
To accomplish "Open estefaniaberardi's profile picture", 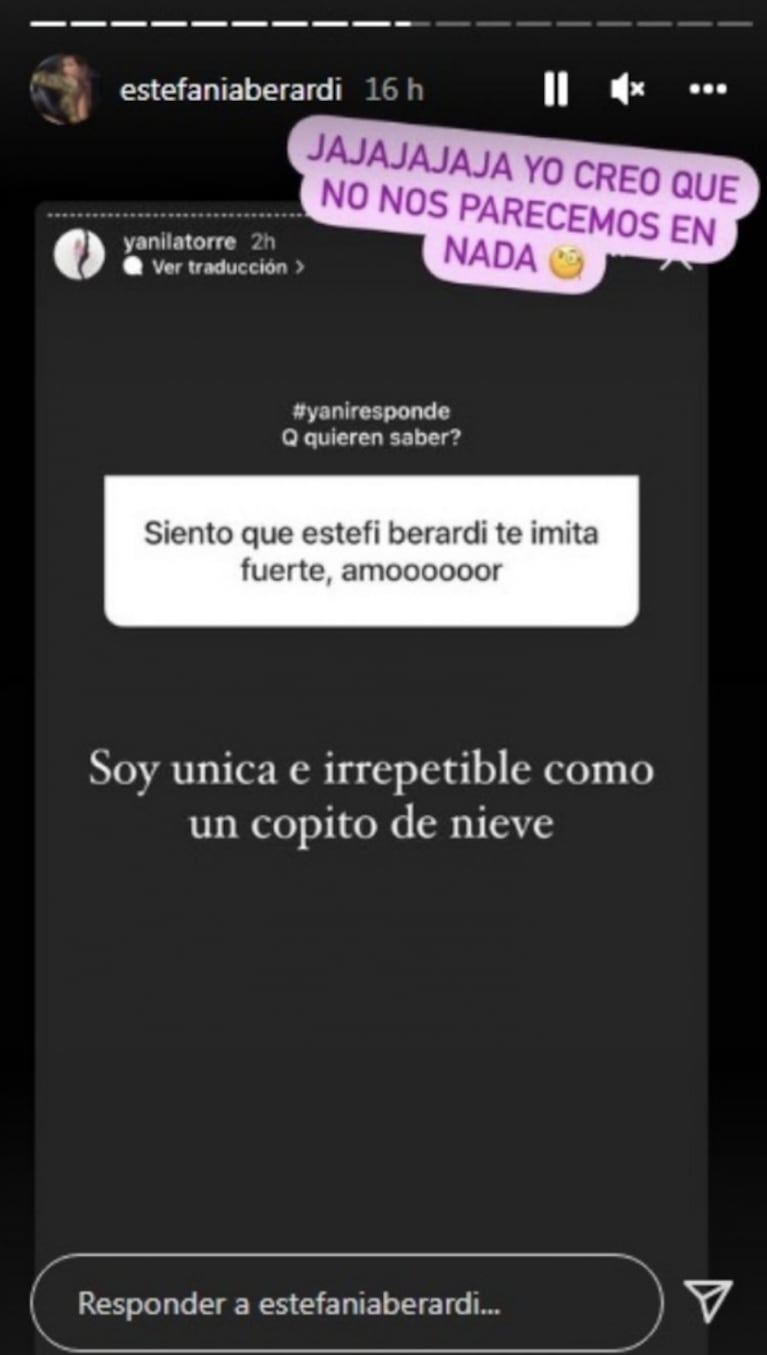I will [65, 90].
